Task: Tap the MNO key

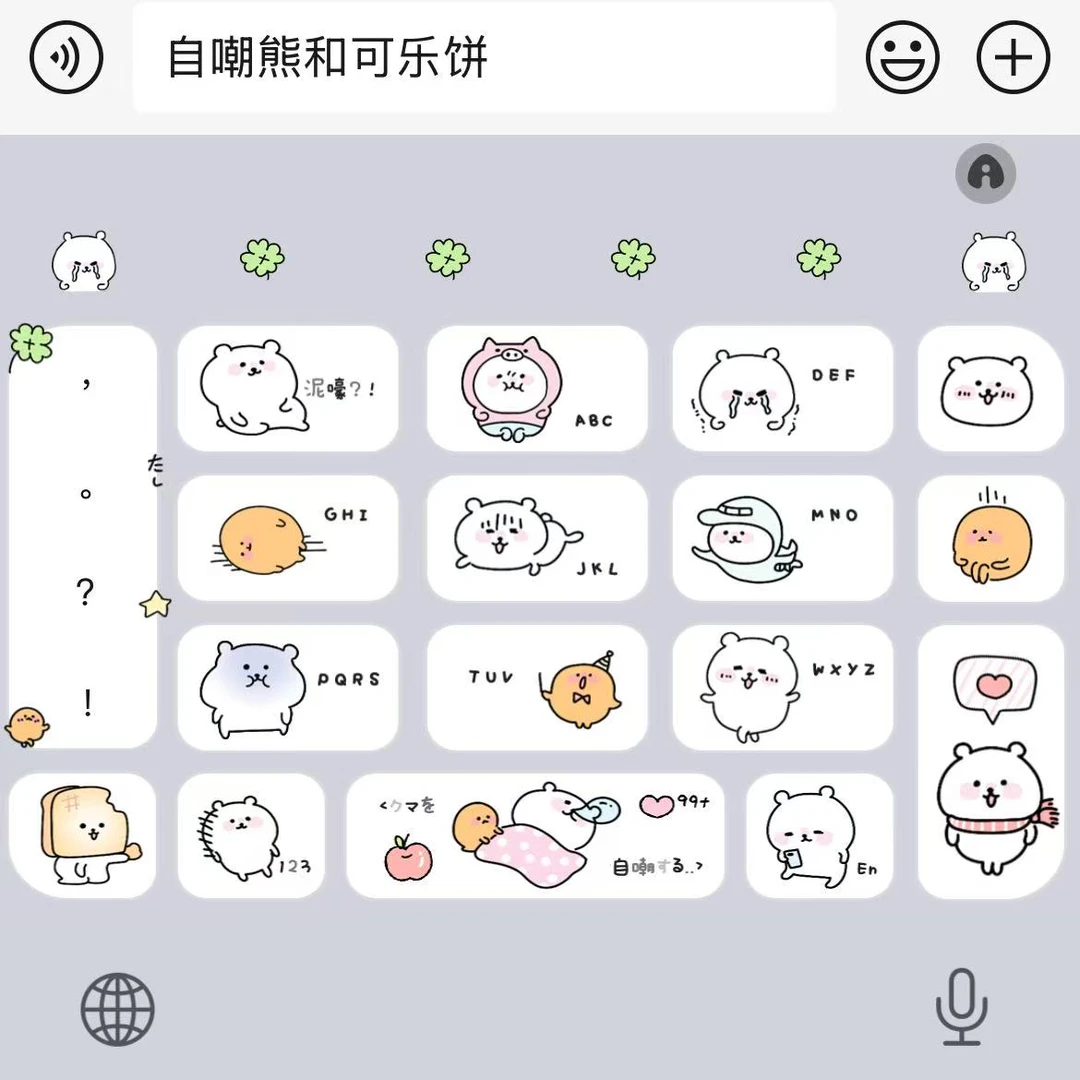Action: point(782,538)
